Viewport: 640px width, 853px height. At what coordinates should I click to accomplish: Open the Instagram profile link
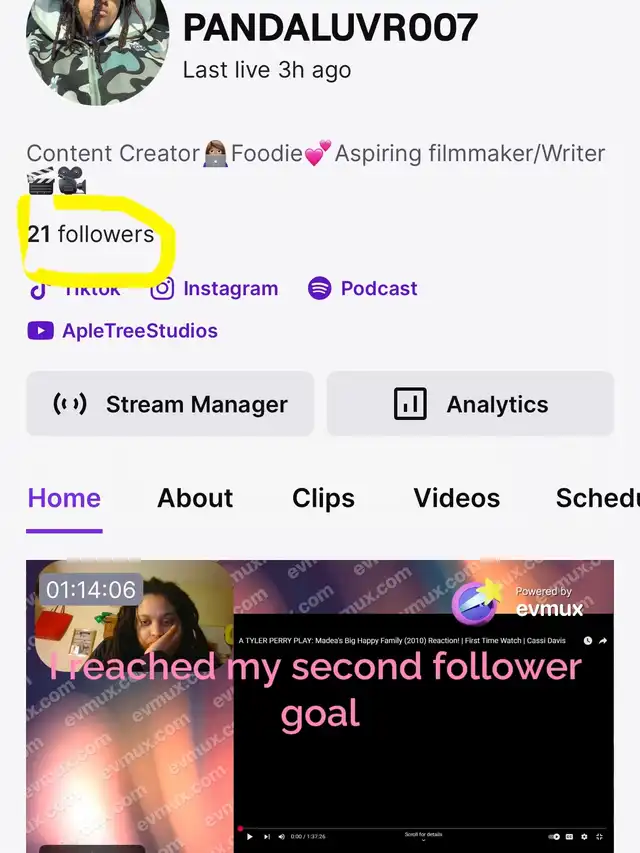(215, 289)
